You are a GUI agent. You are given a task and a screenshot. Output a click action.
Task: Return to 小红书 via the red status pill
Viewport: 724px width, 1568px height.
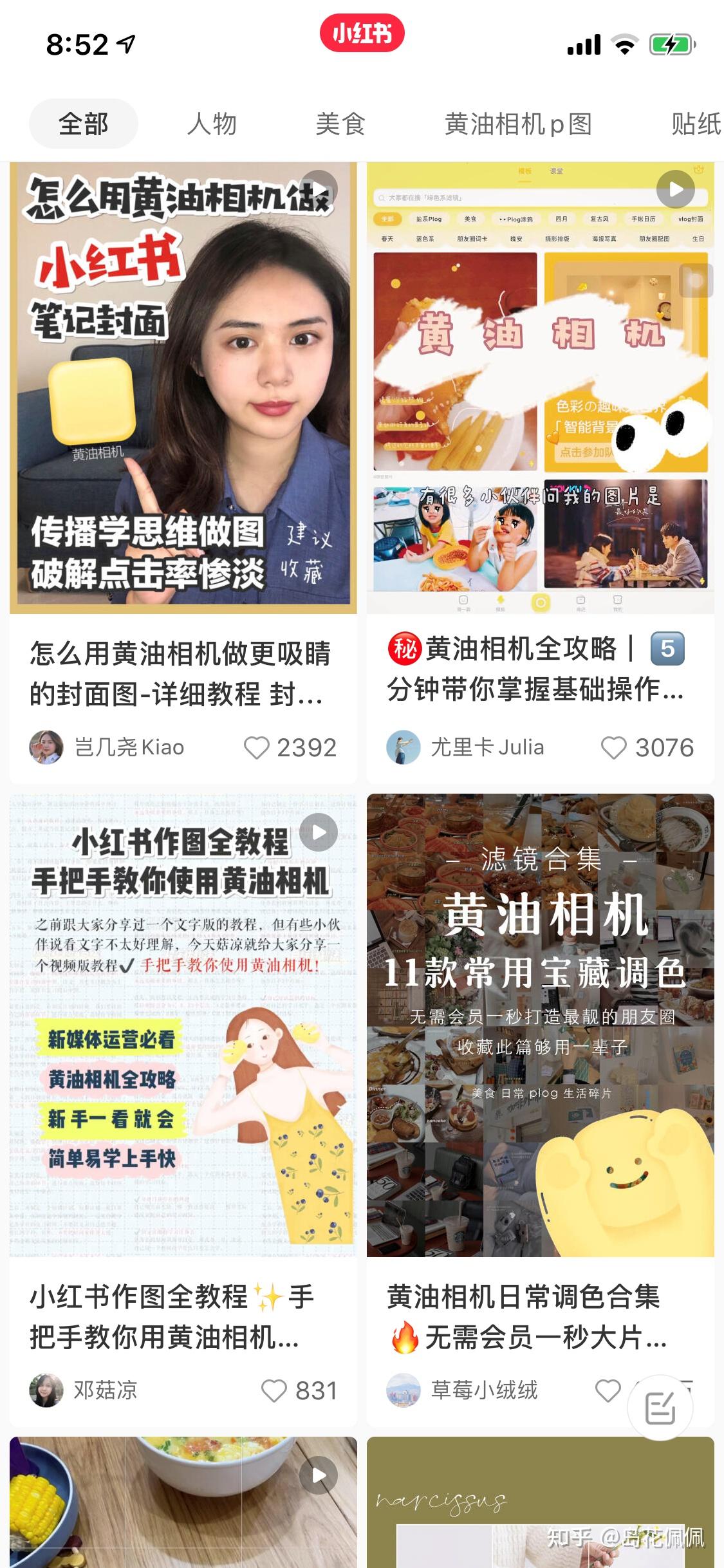pyautogui.click(x=362, y=33)
